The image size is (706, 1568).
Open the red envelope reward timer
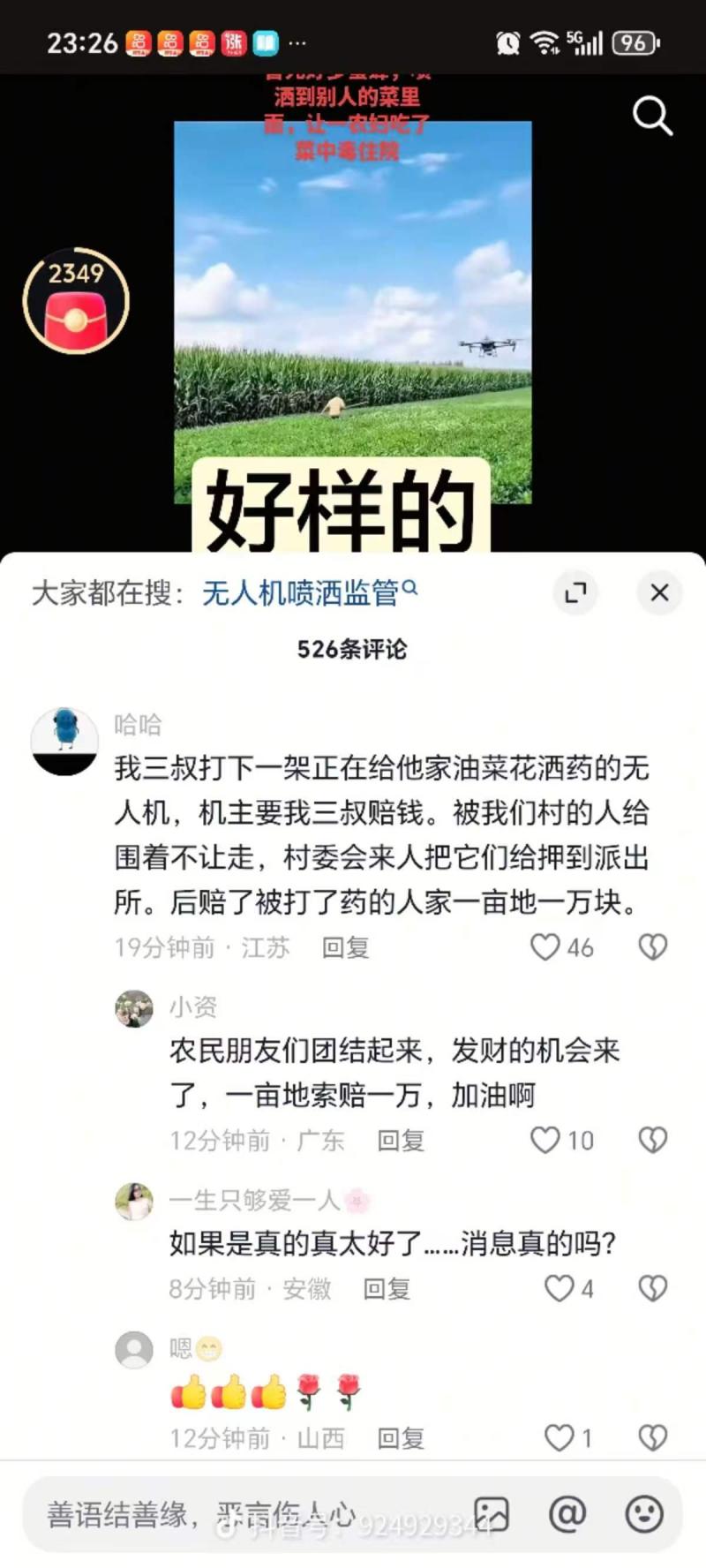pyautogui.click(x=76, y=302)
